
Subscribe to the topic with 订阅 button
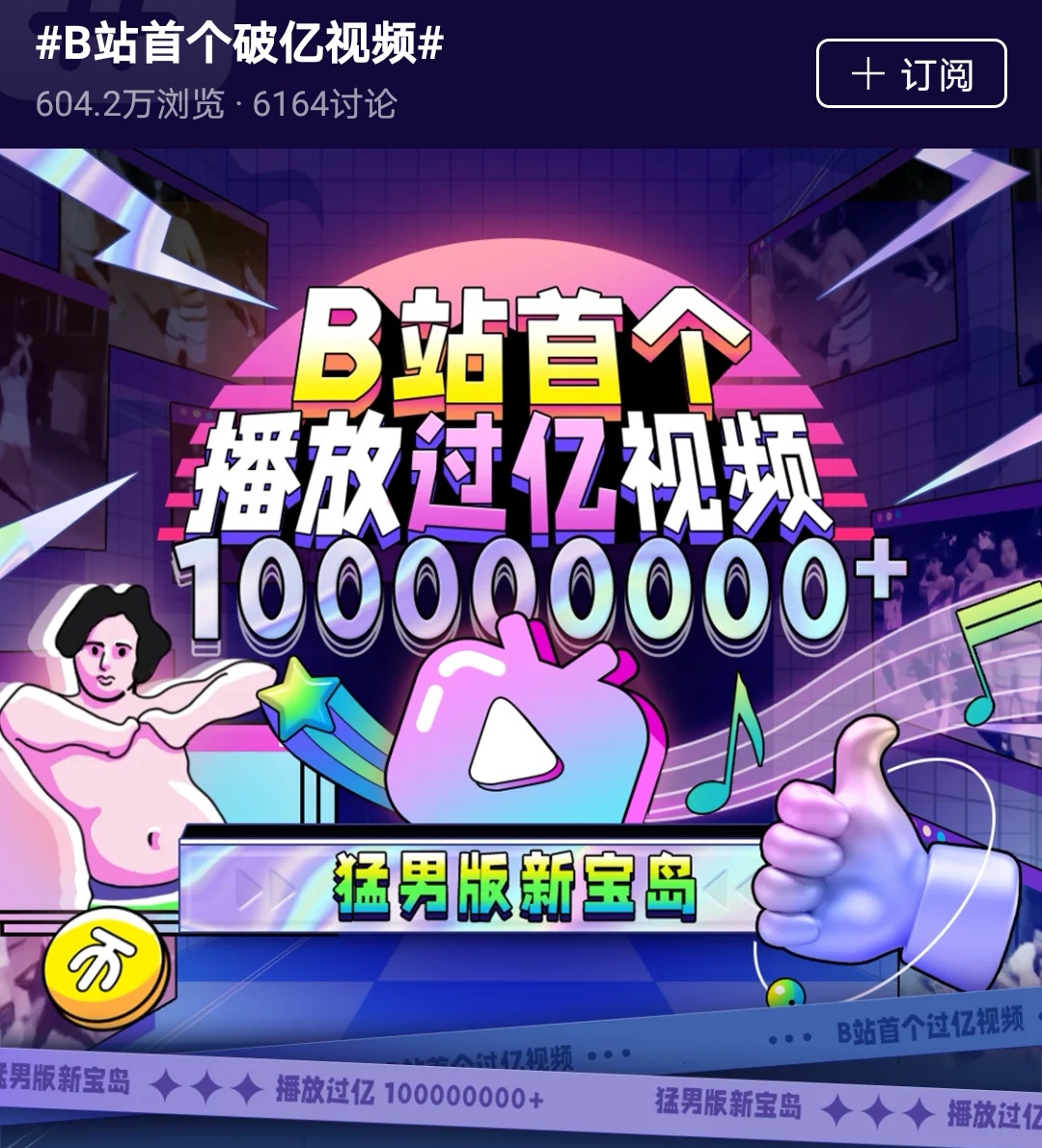911,74
